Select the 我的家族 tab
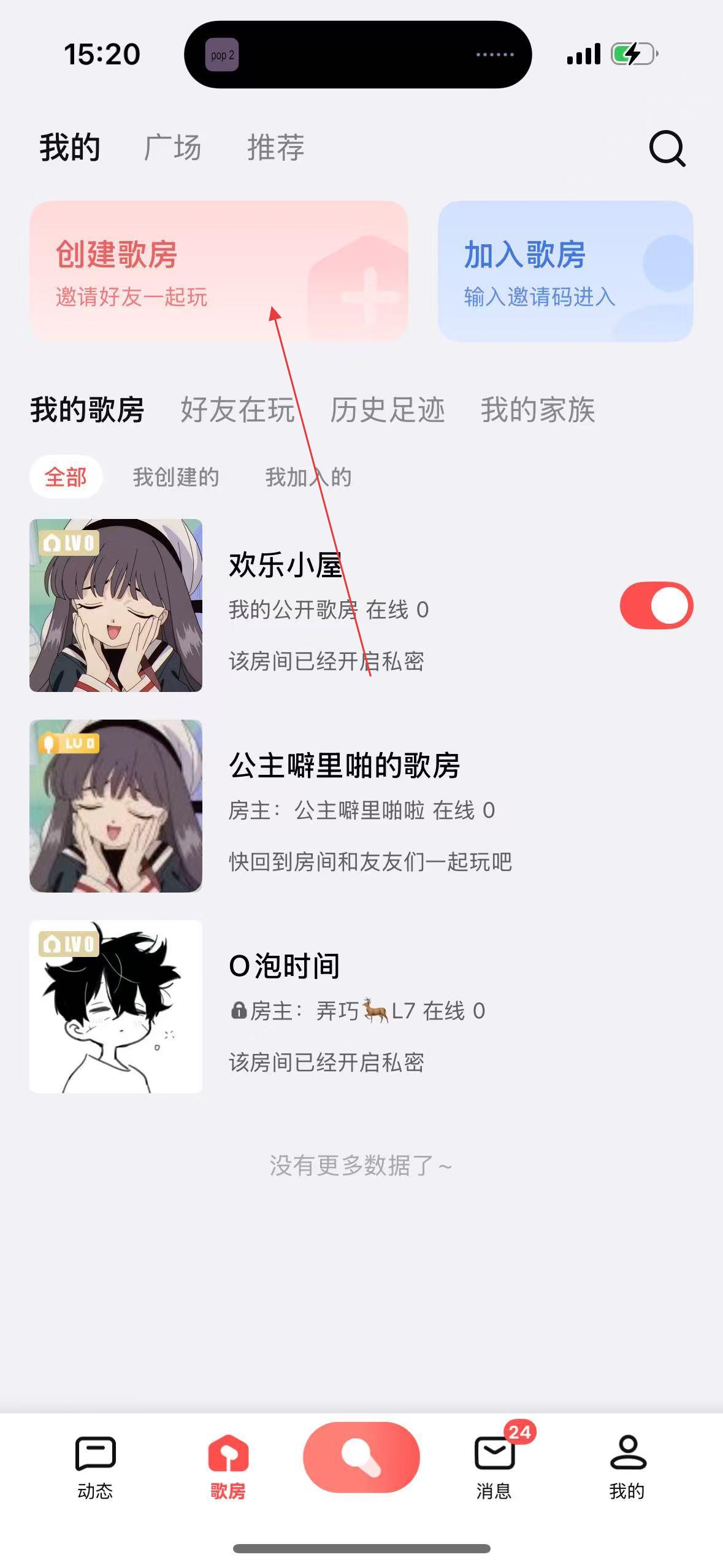 (x=537, y=410)
